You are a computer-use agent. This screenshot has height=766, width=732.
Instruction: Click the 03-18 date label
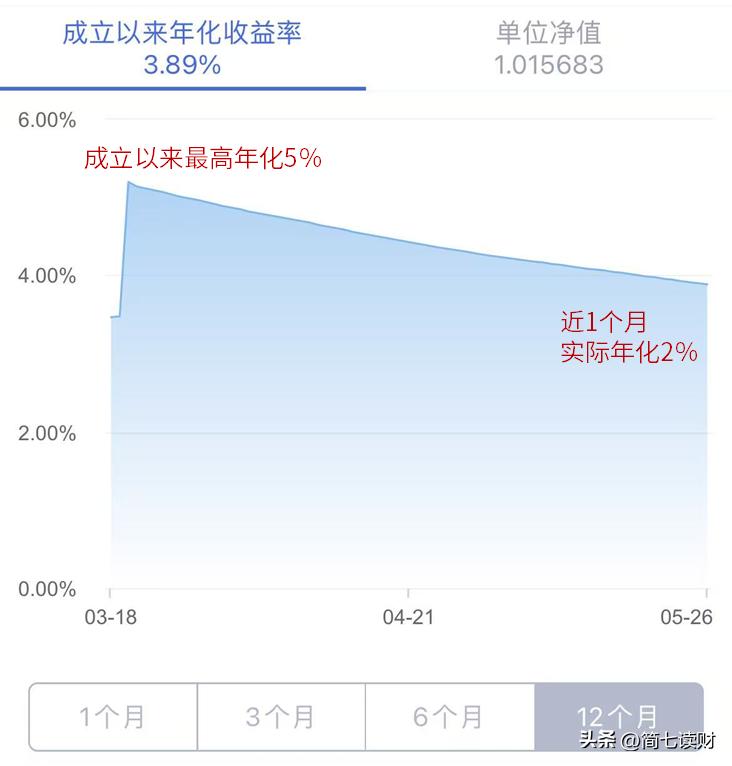click(110, 618)
